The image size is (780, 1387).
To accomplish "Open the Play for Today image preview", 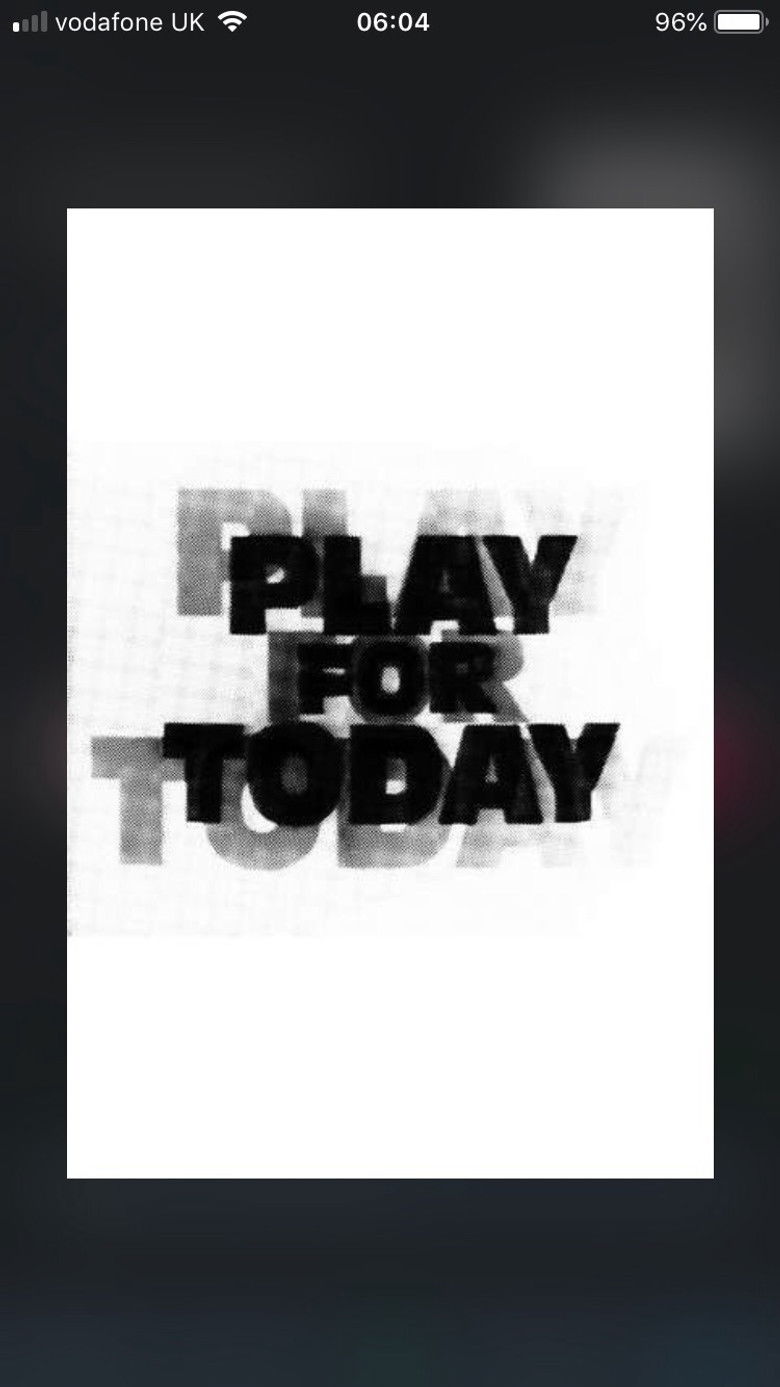I will pos(390,692).
